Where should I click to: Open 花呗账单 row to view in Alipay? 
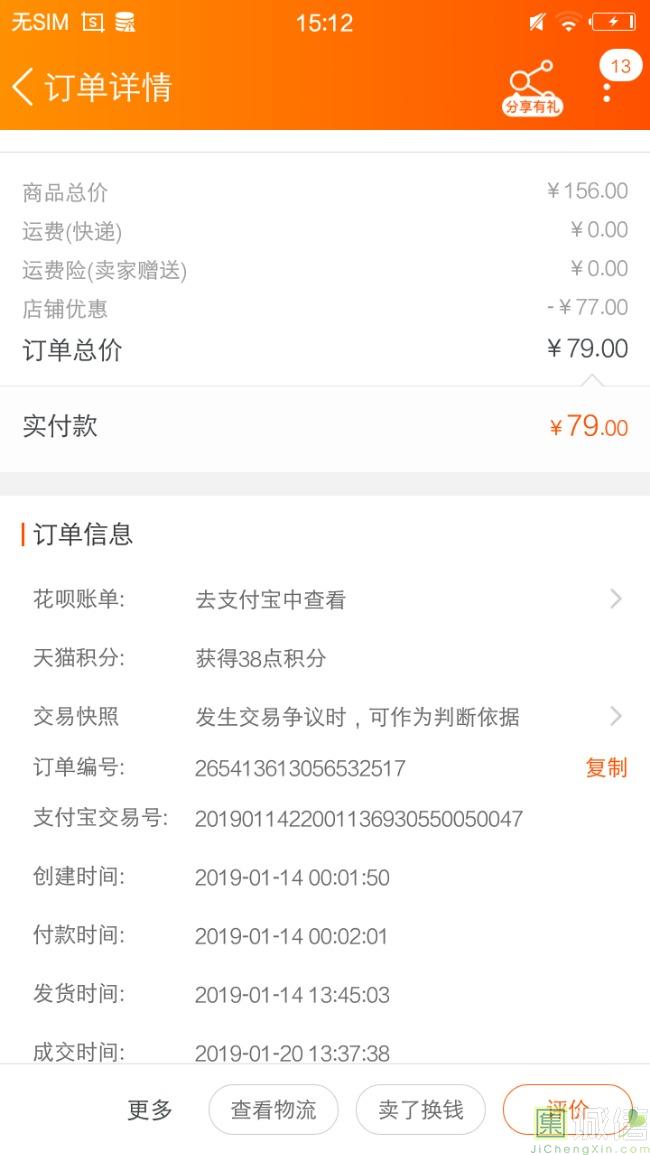[325, 600]
